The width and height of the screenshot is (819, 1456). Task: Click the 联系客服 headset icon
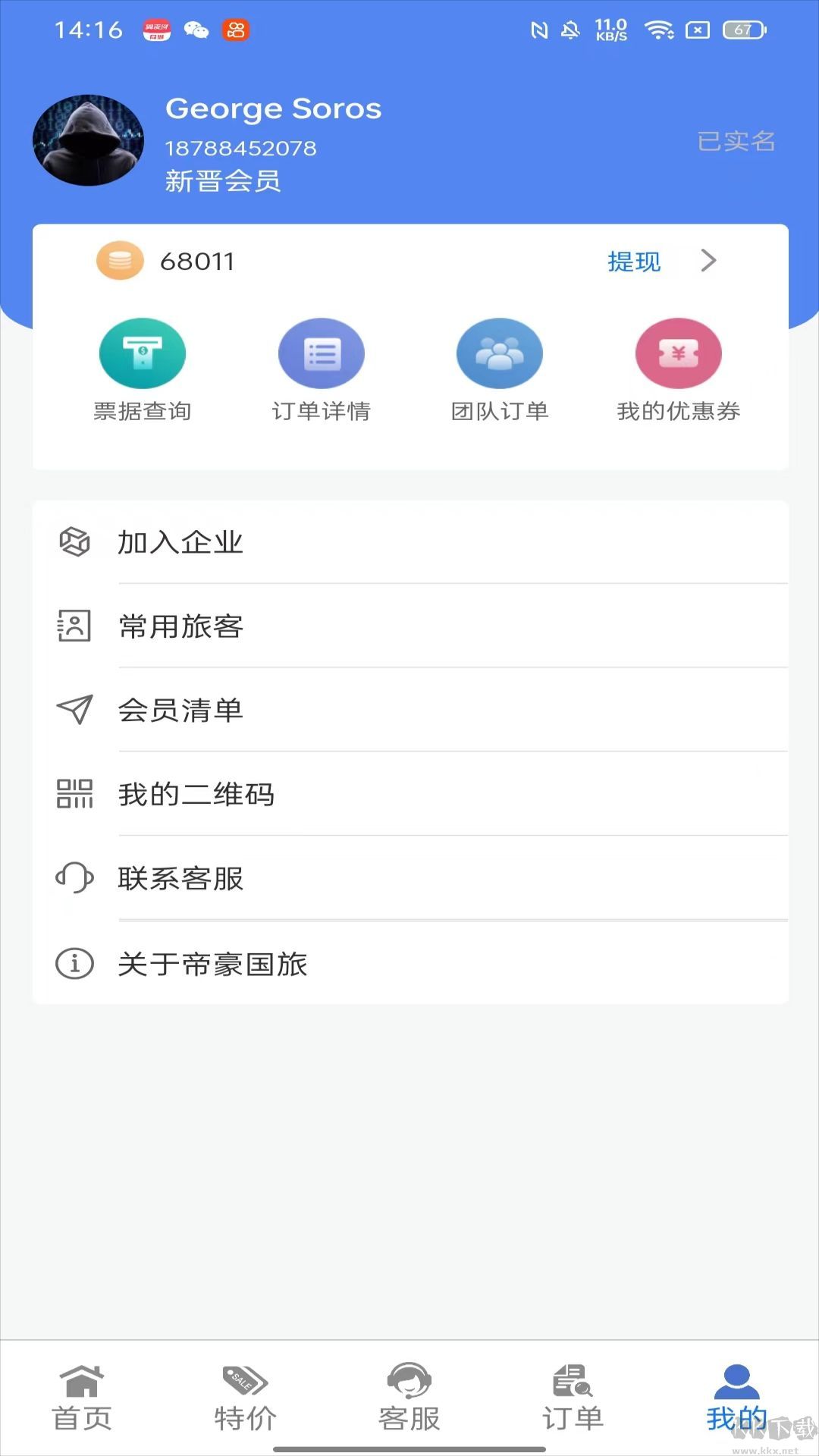click(72, 879)
